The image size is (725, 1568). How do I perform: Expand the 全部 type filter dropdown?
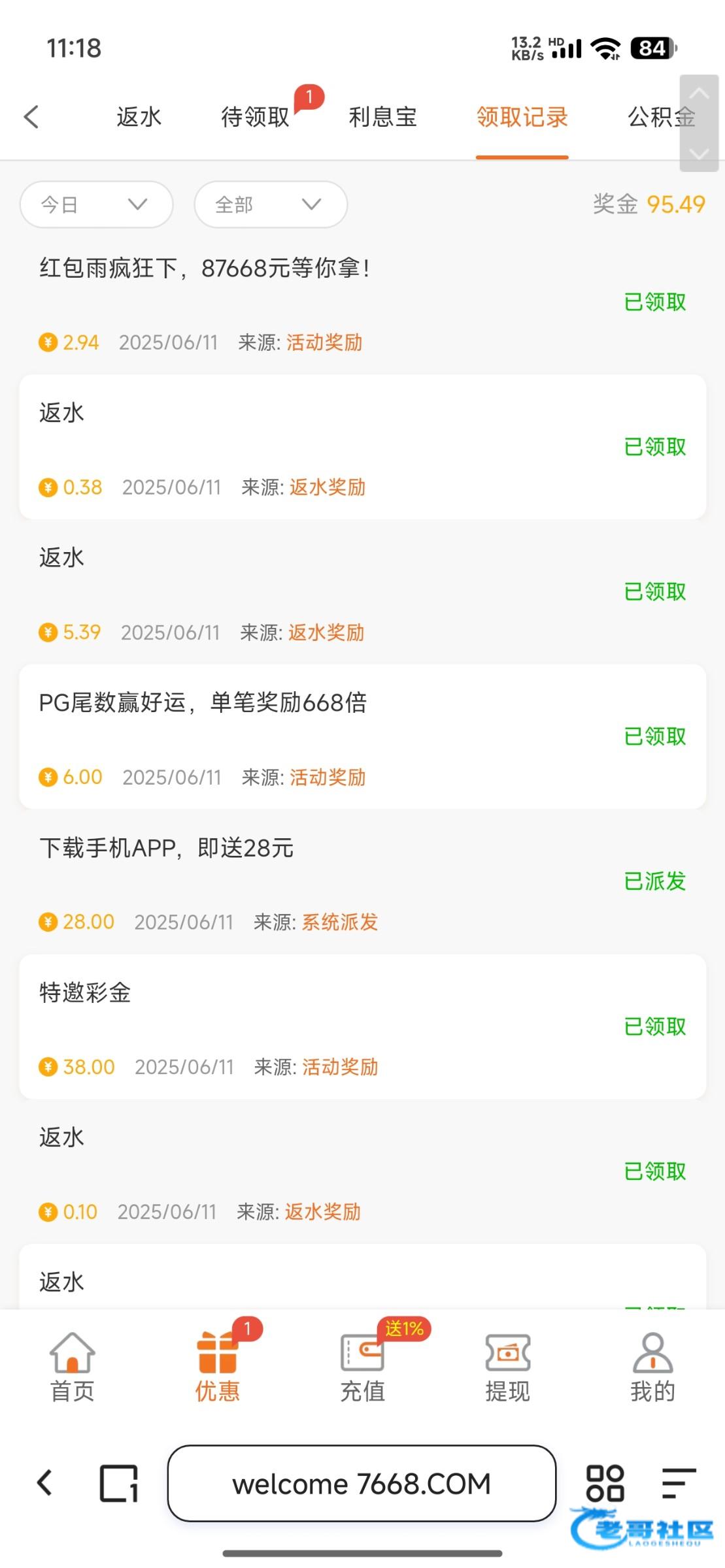point(270,204)
